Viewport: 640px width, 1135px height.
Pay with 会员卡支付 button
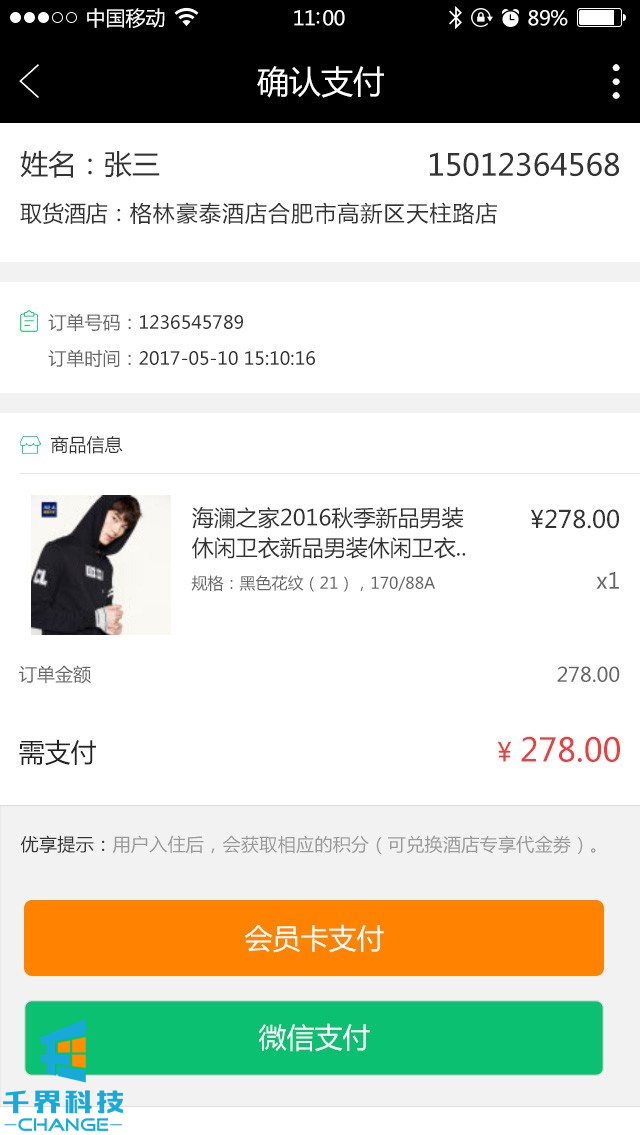click(x=314, y=938)
